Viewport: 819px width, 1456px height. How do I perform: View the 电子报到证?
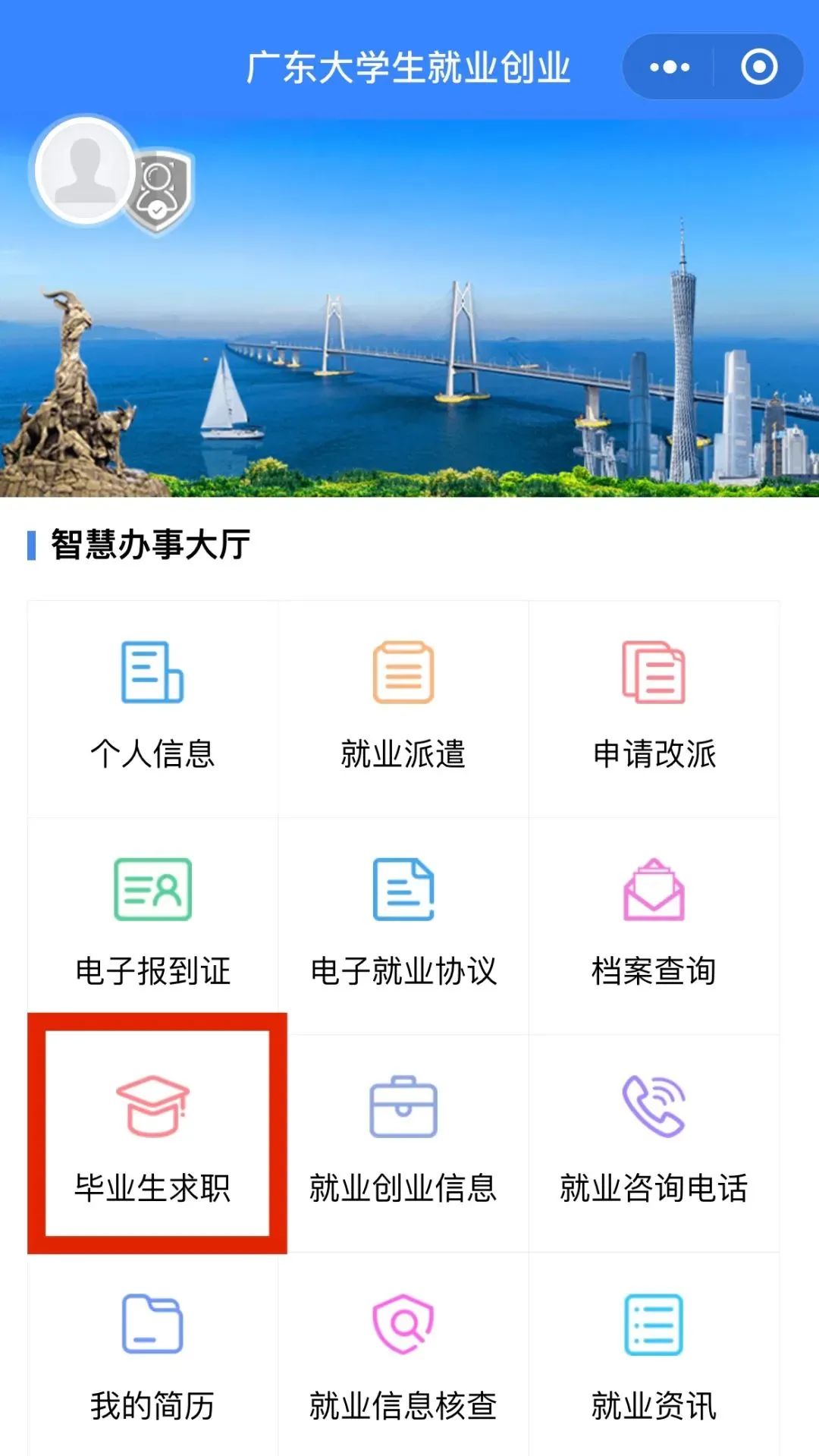pyautogui.click(x=152, y=924)
